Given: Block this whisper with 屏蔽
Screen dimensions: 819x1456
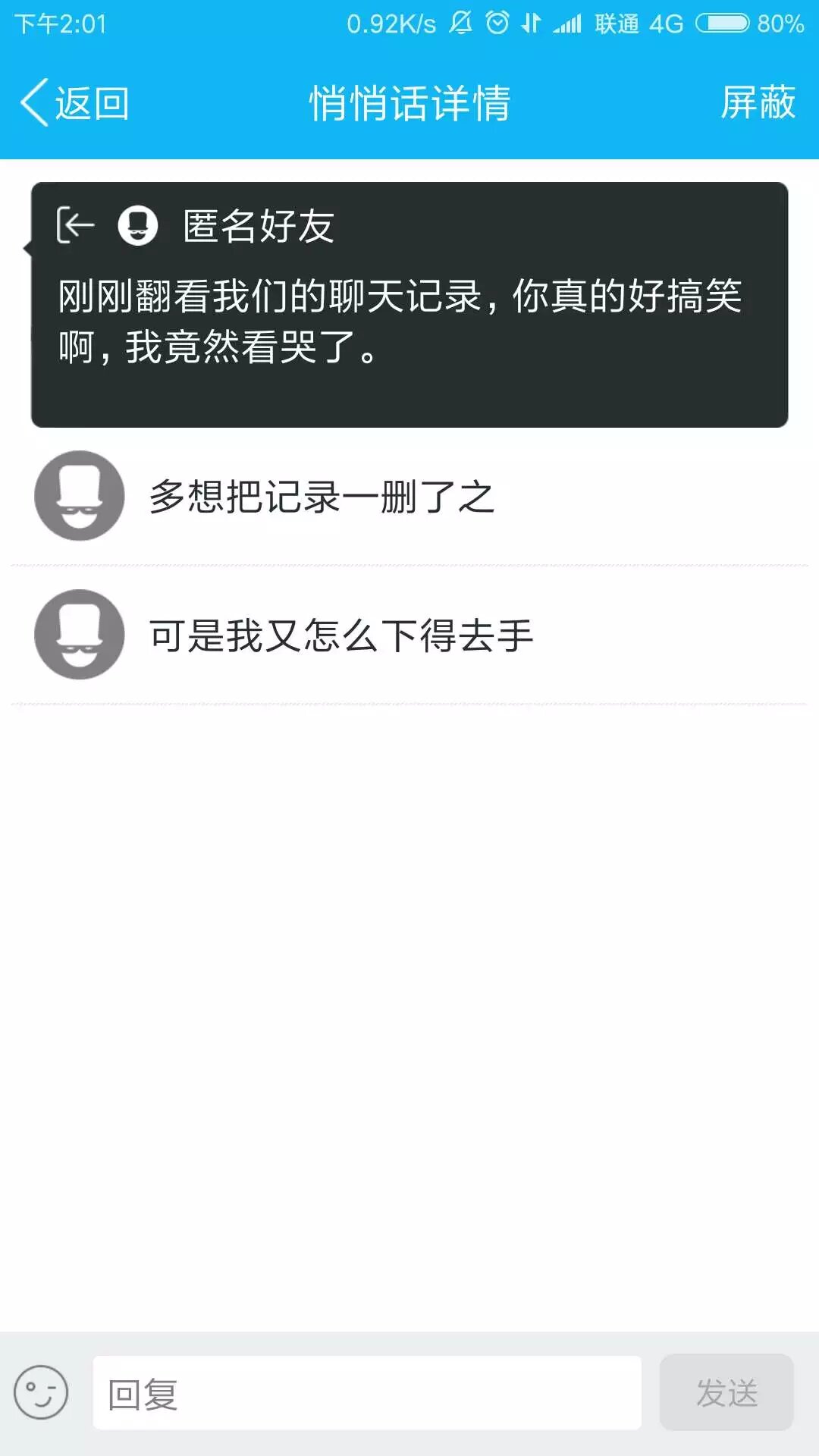Looking at the screenshot, I should click(x=757, y=103).
